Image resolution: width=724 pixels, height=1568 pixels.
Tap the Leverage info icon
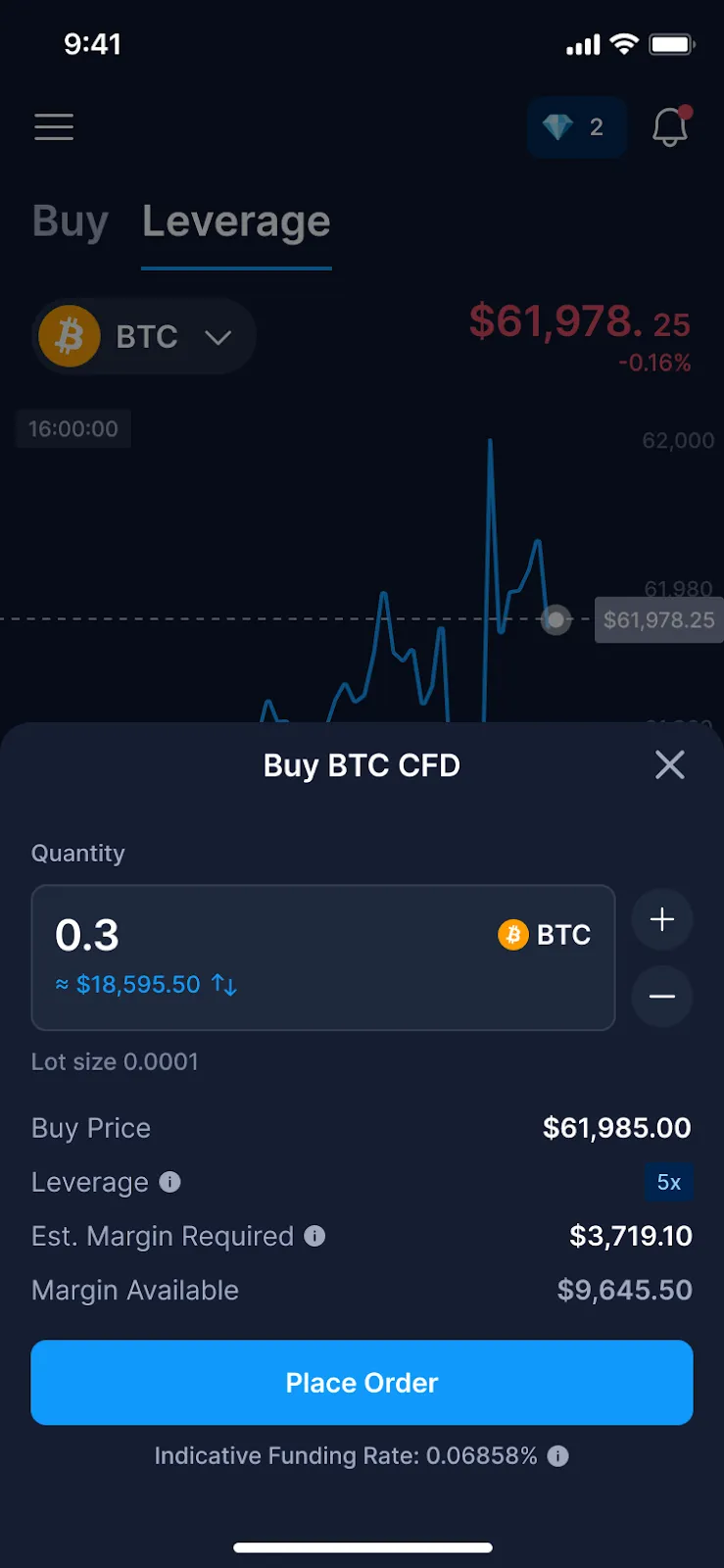pos(169,1183)
